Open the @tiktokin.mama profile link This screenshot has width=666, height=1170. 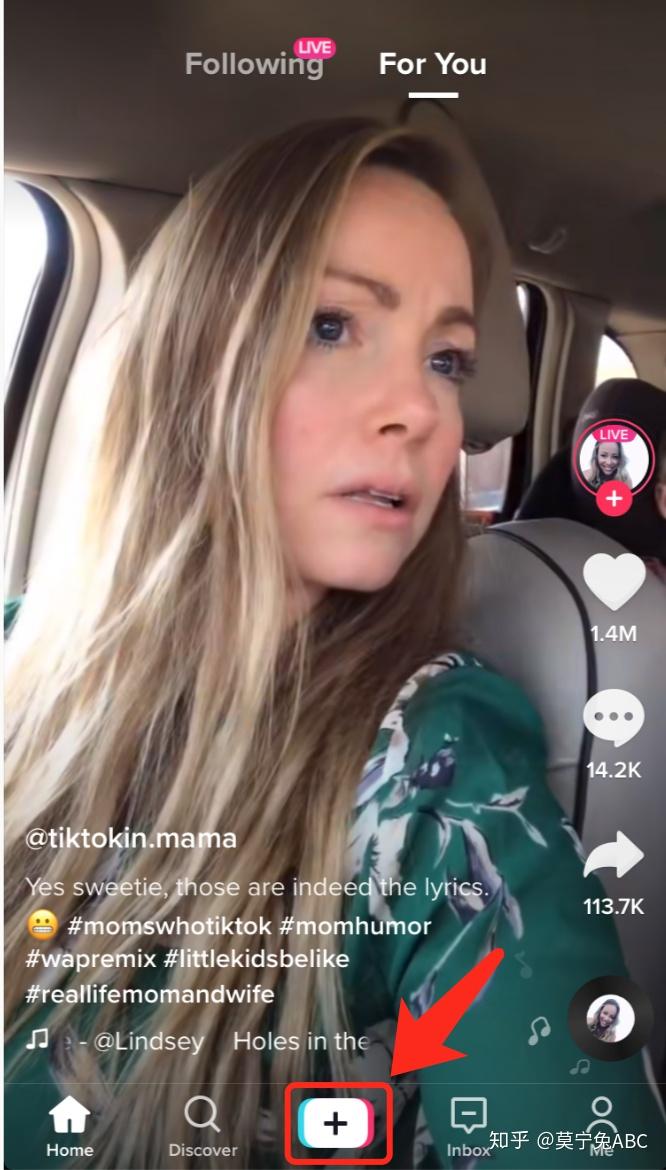131,838
